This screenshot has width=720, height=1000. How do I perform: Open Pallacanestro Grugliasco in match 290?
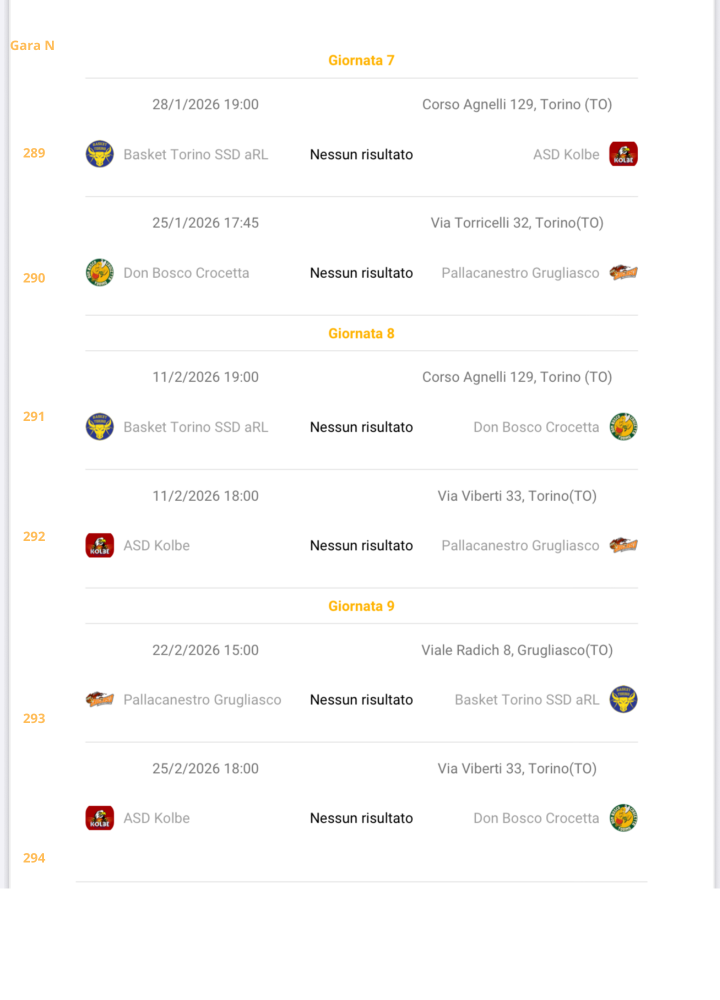[x=520, y=273]
